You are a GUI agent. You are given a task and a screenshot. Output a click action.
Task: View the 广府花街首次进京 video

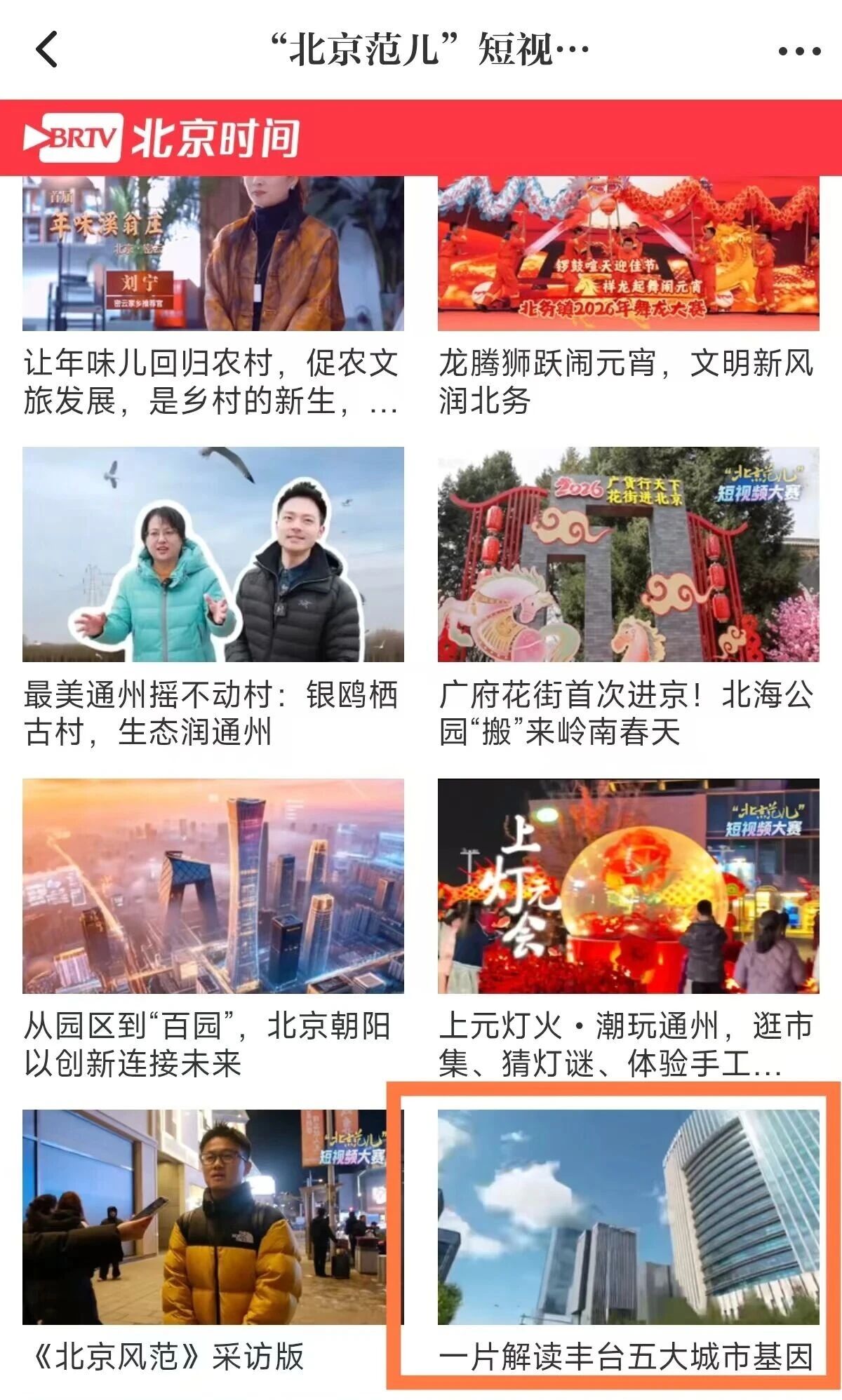[628, 554]
